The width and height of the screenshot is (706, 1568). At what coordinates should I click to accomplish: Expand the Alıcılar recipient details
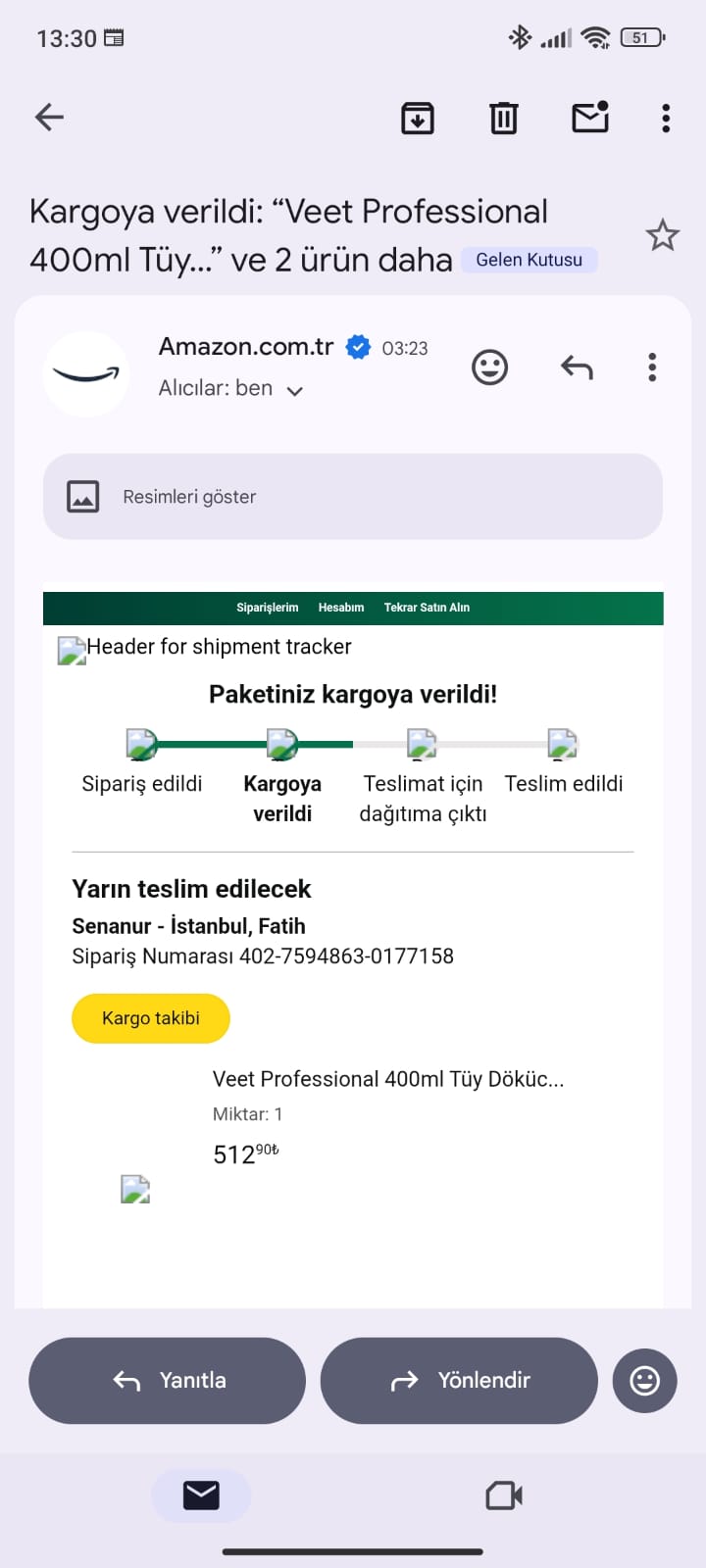pyautogui.click(x=294, y=390)
